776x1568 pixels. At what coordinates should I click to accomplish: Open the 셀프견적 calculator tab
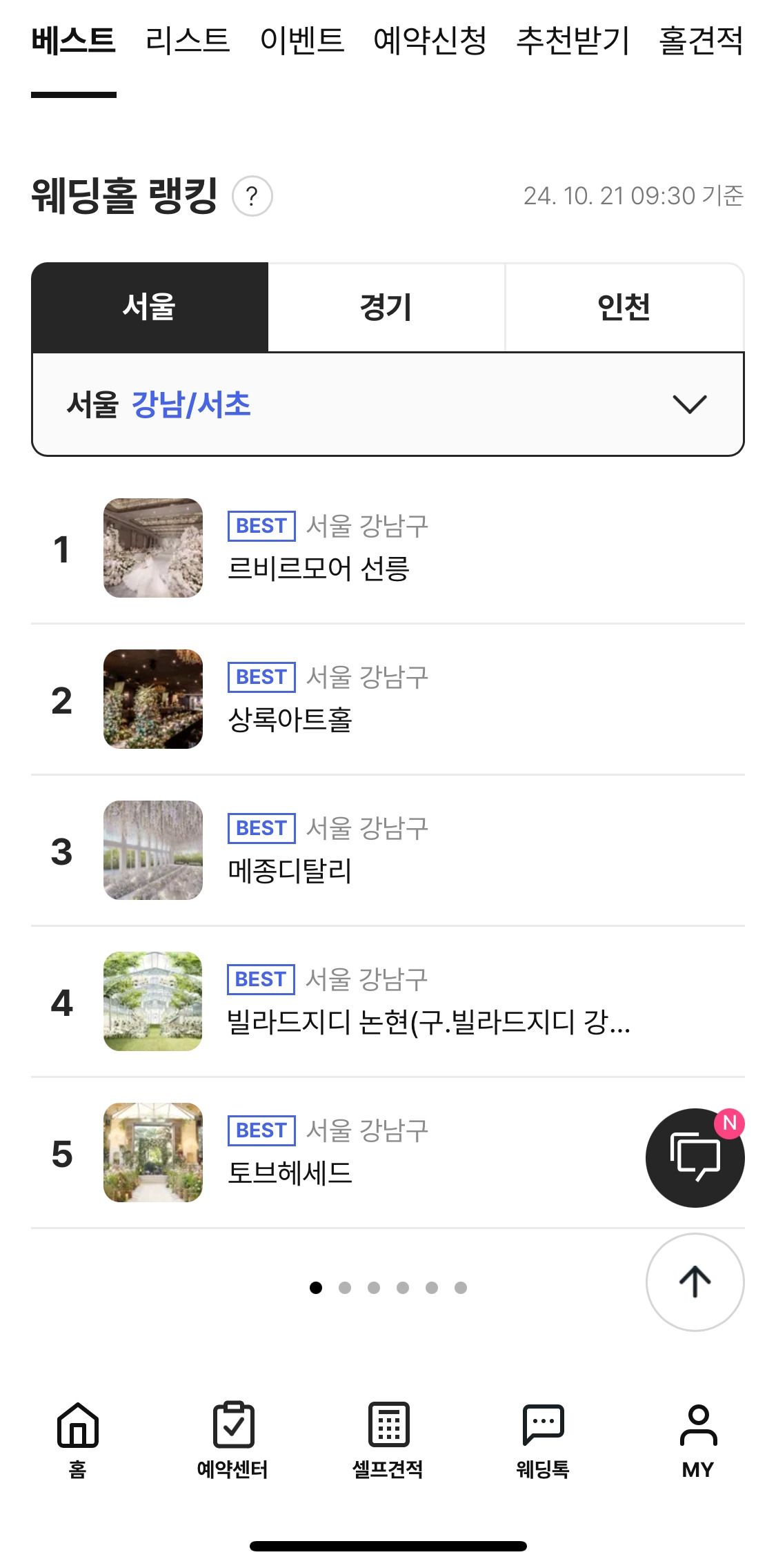coord(388,1439)
